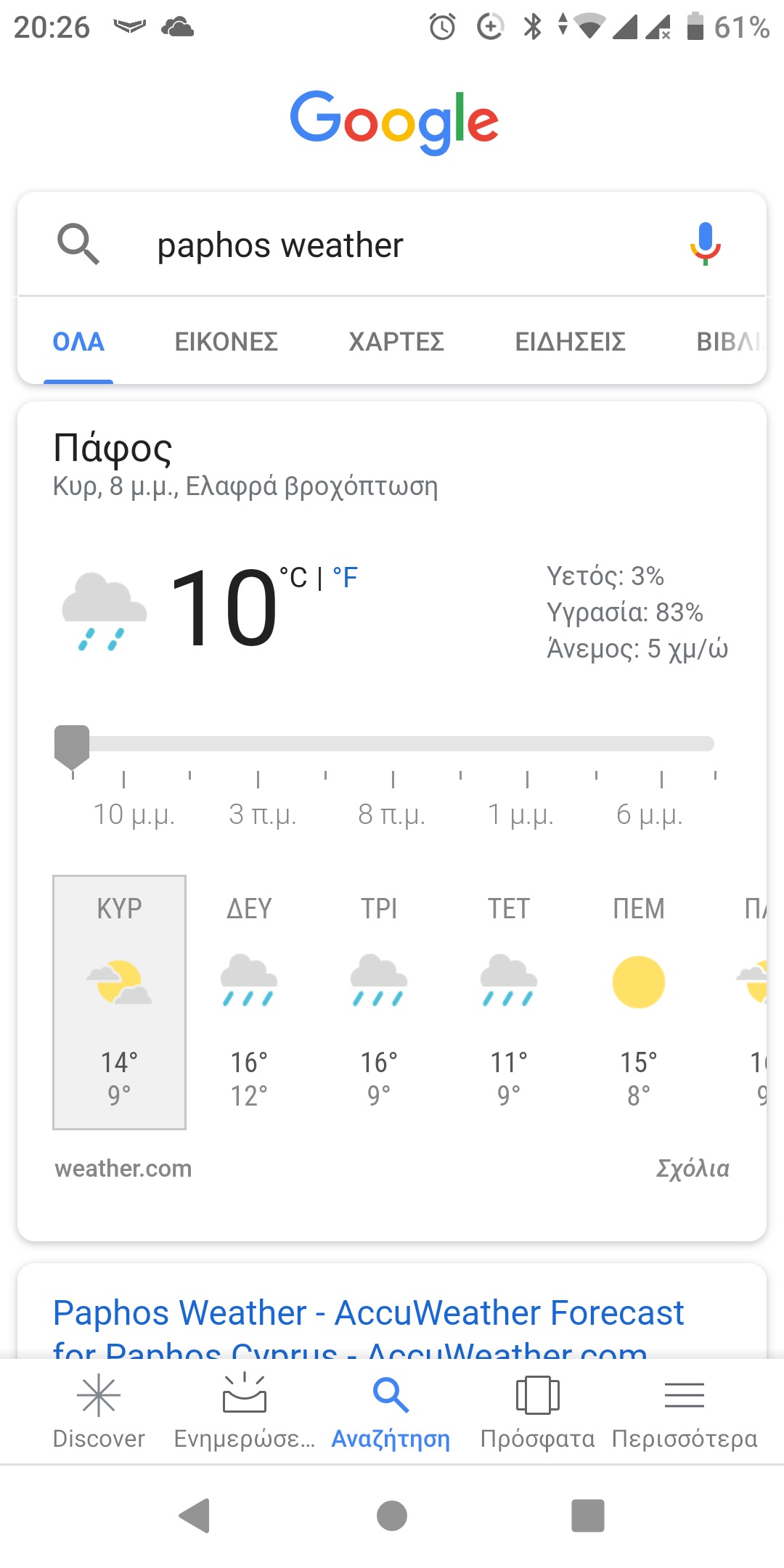This screenshot has width=784, height=1568.
Task: Select the ΤΡΙ day forecast
Action: click(x=379, y=1002)
